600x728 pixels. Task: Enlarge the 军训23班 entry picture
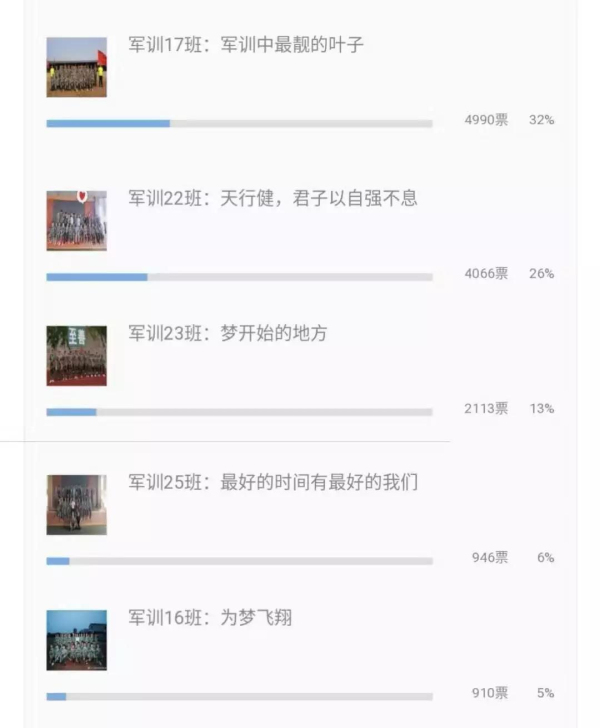(x=76, y=355)
